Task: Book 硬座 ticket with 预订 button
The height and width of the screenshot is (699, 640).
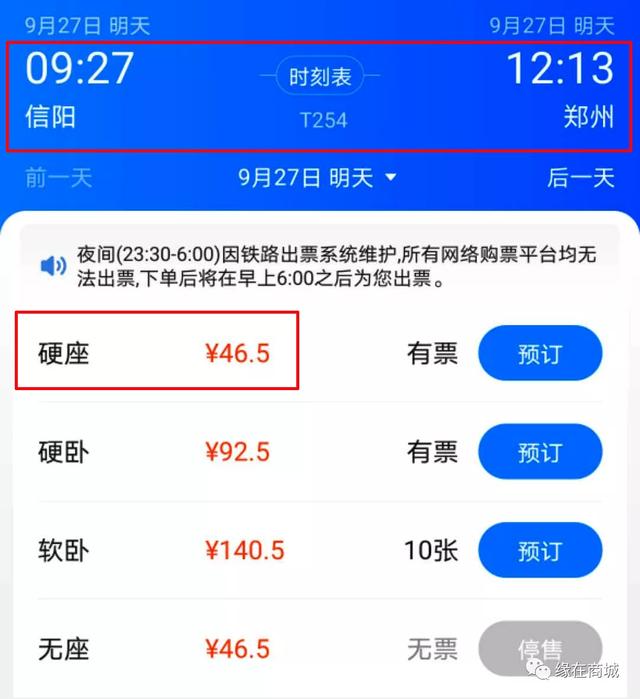Action: [540, 353]
